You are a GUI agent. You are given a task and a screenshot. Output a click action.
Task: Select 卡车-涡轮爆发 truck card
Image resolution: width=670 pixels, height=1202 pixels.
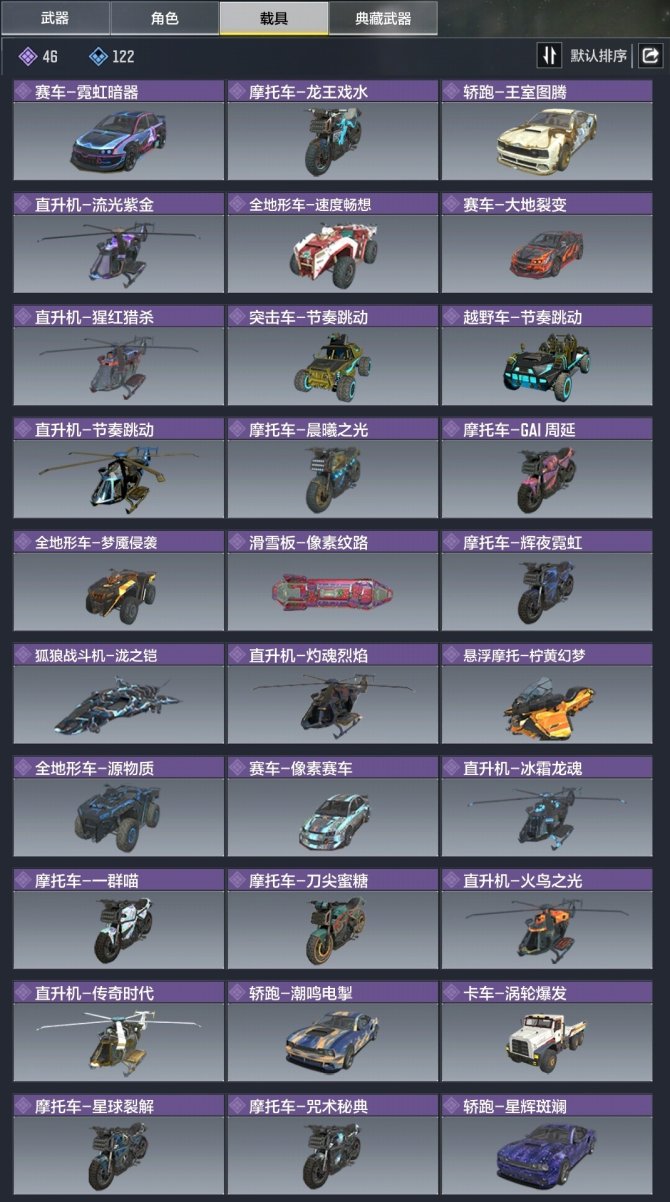point(547,1040)
